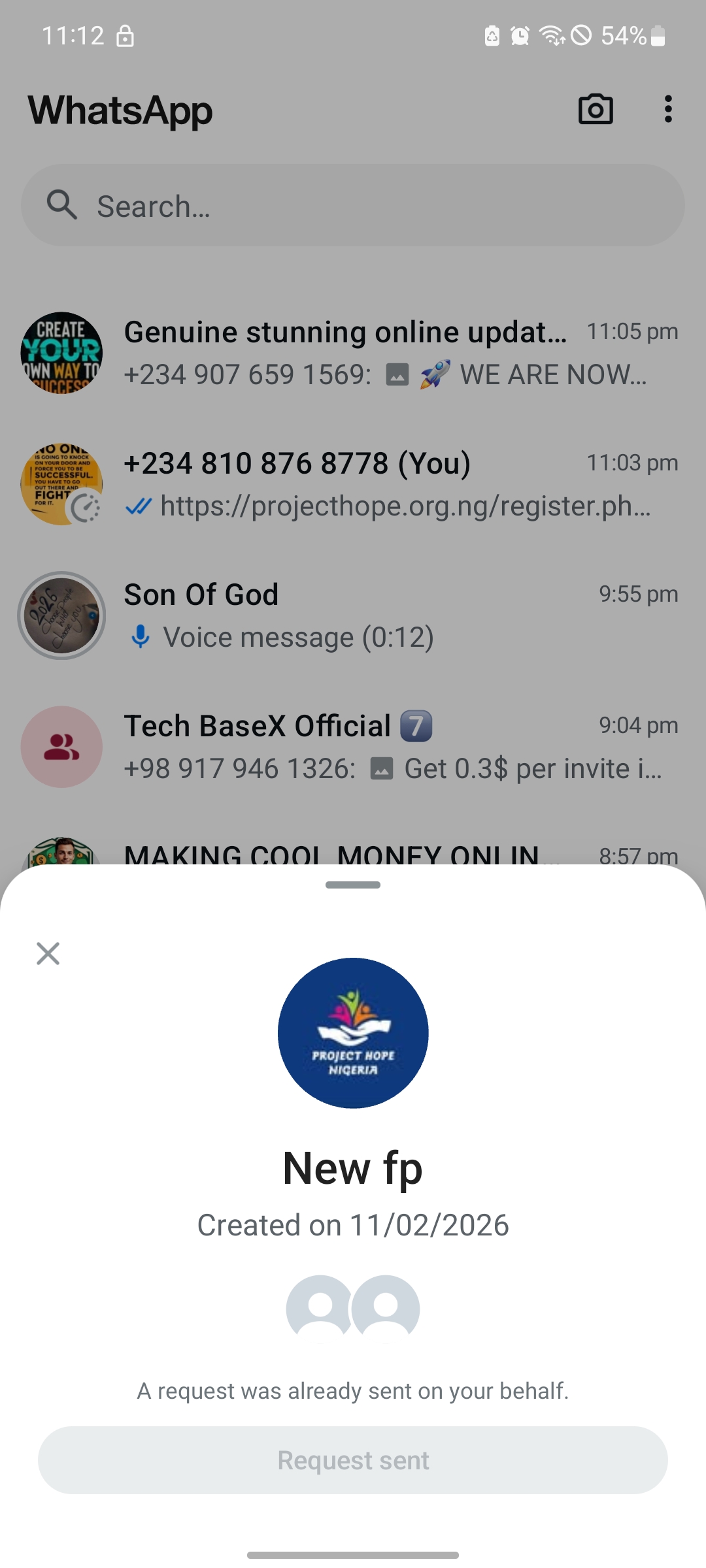706x1568 pixels.
Task: Open the Son Of God chat
Action: click(x=392, y=615)
